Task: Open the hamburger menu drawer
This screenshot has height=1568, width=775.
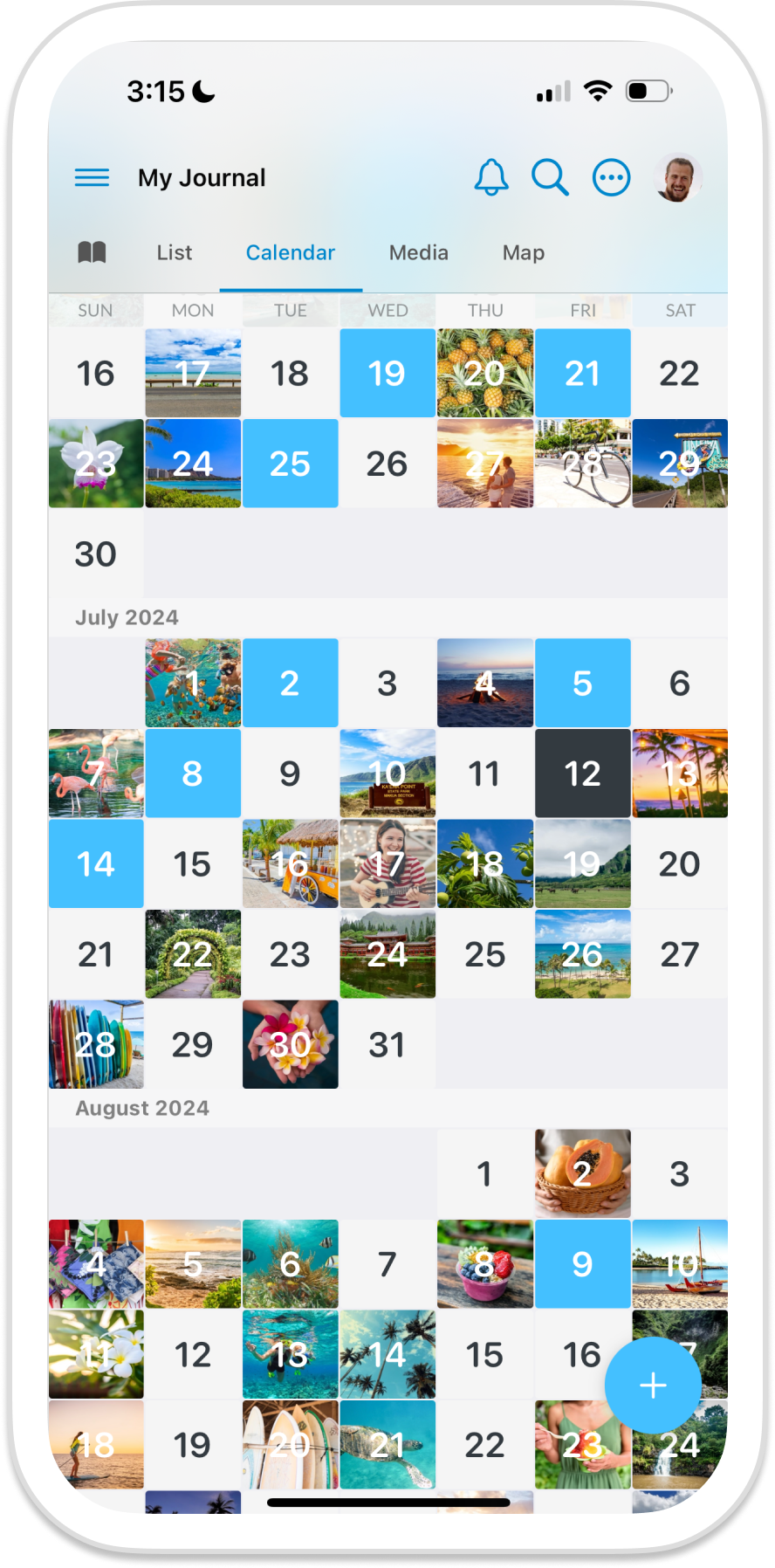Action: tap(92, 178)
